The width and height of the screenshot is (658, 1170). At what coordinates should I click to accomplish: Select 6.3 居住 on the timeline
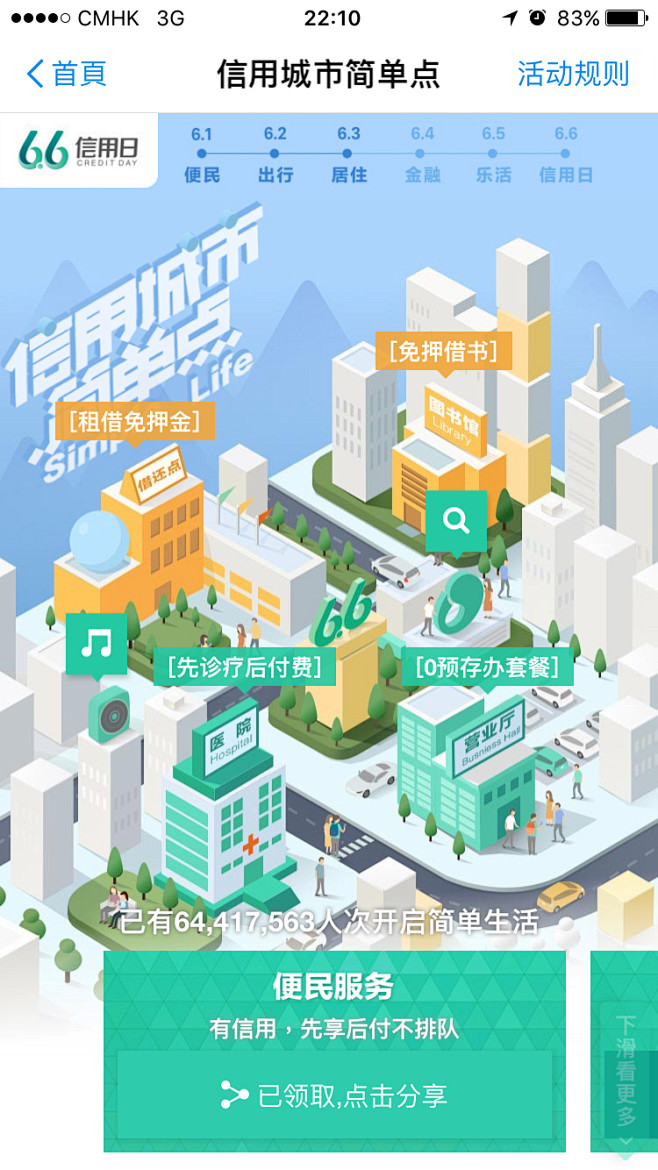[x=348, y=155]
